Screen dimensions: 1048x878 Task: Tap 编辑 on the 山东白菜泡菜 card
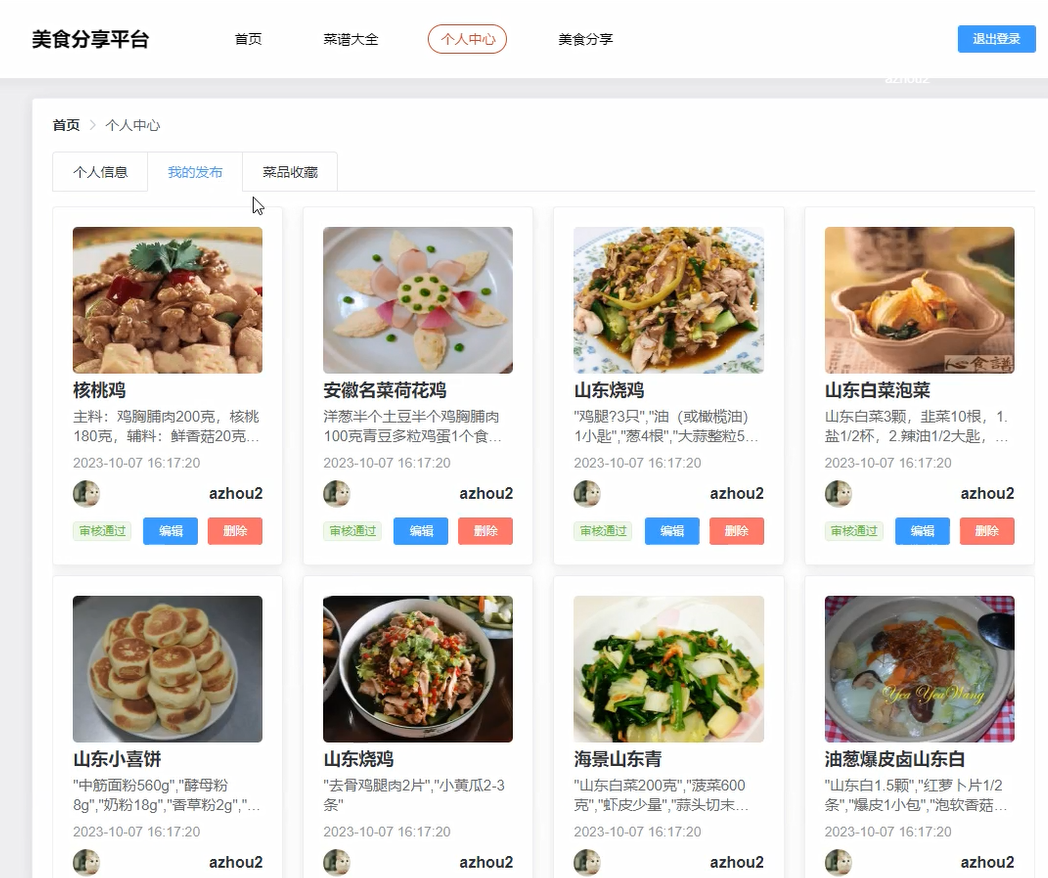pyautogui.click(x=922, y=531)
